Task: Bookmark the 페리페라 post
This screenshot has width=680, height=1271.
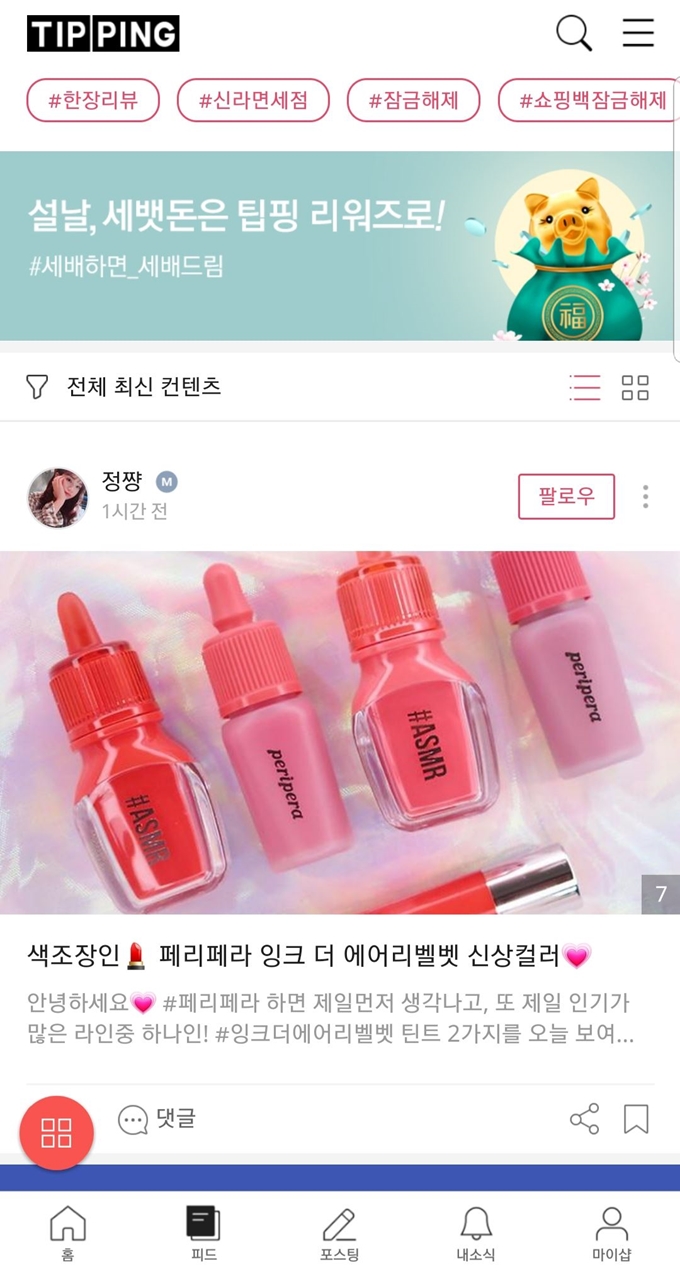Action: 636,1119
